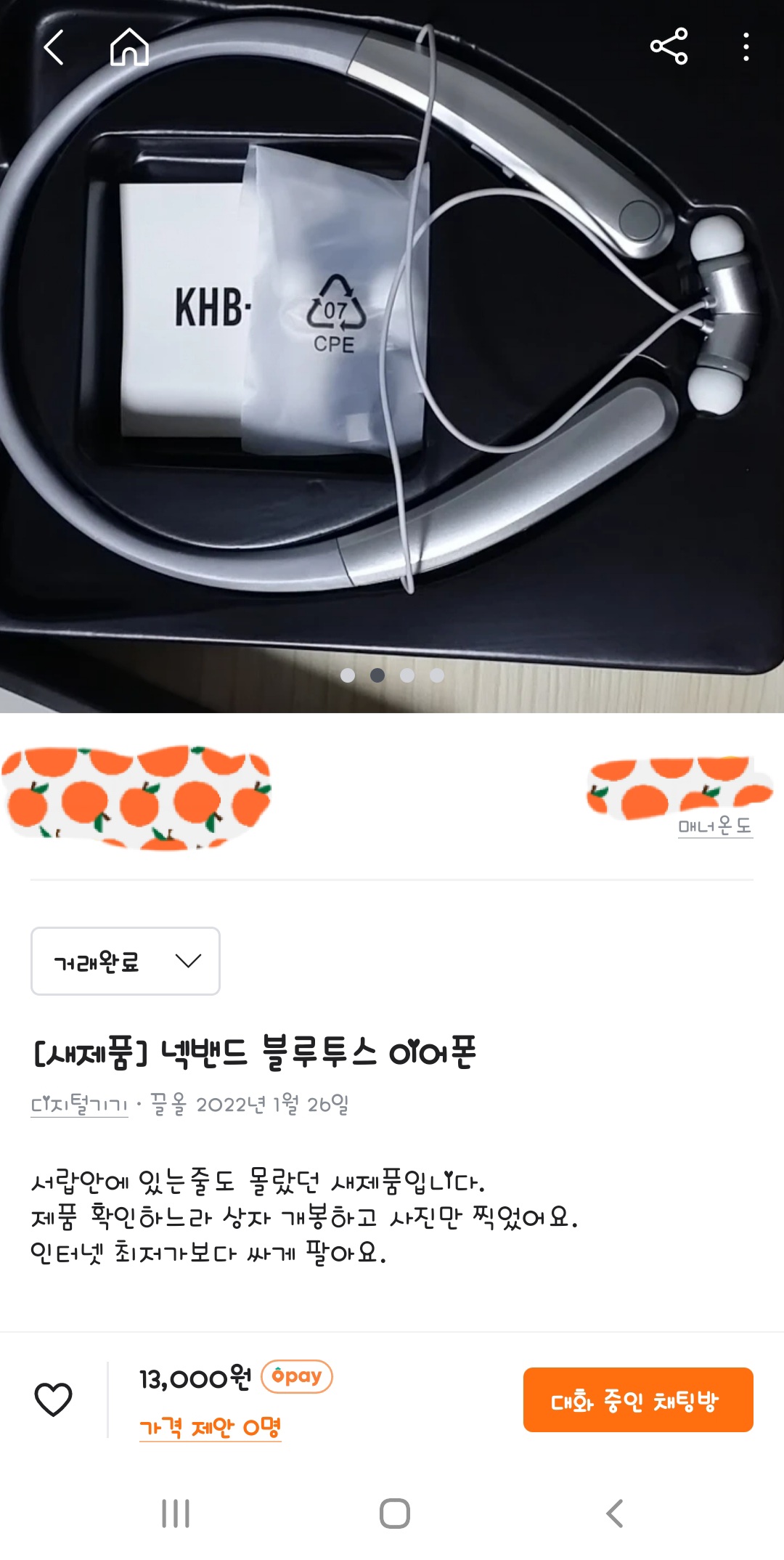The height and width of the screenshot is (1560, 784).
Task: Open the 매너온도 link
Action: click(715, 826)
